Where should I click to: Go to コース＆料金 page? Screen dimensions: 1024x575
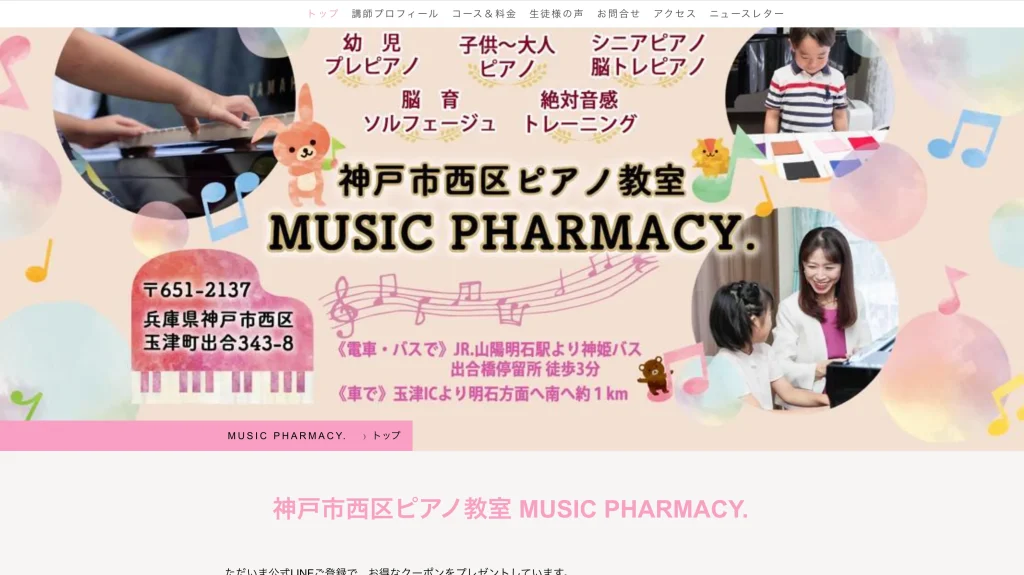tap(484, 14)
